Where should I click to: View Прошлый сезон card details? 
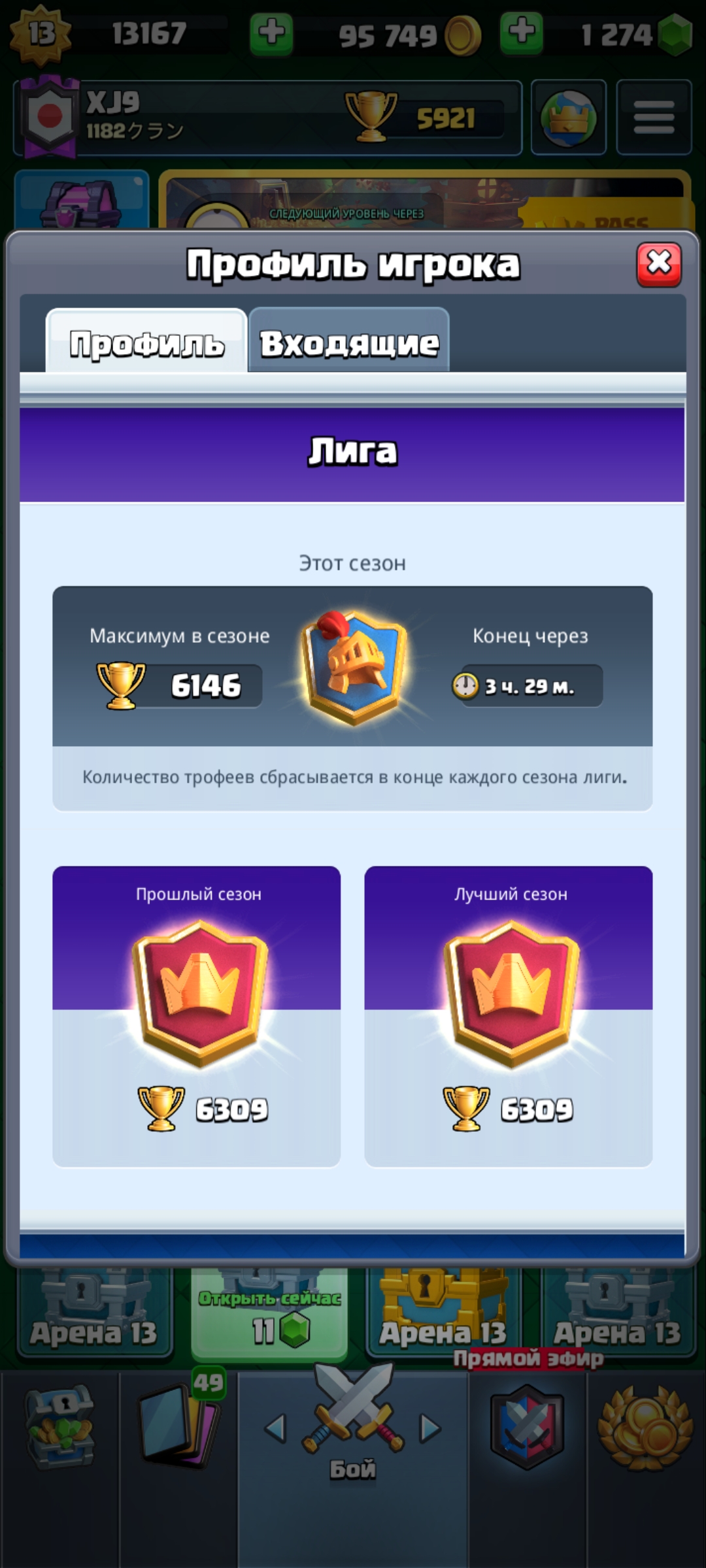[x=197, y=1016]
